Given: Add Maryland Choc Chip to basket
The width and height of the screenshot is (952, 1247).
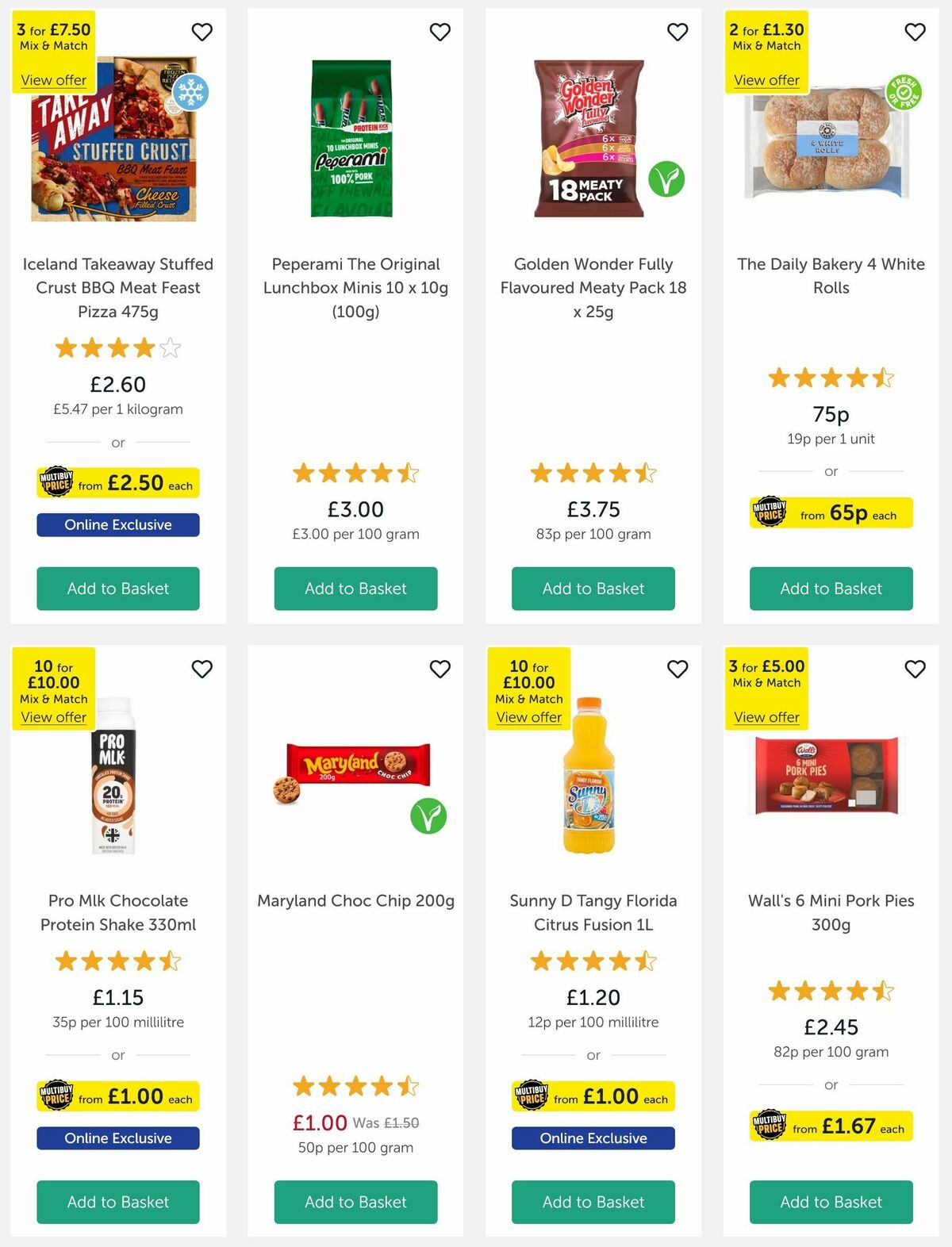Looking at the screenshot, I should 355,1202.
